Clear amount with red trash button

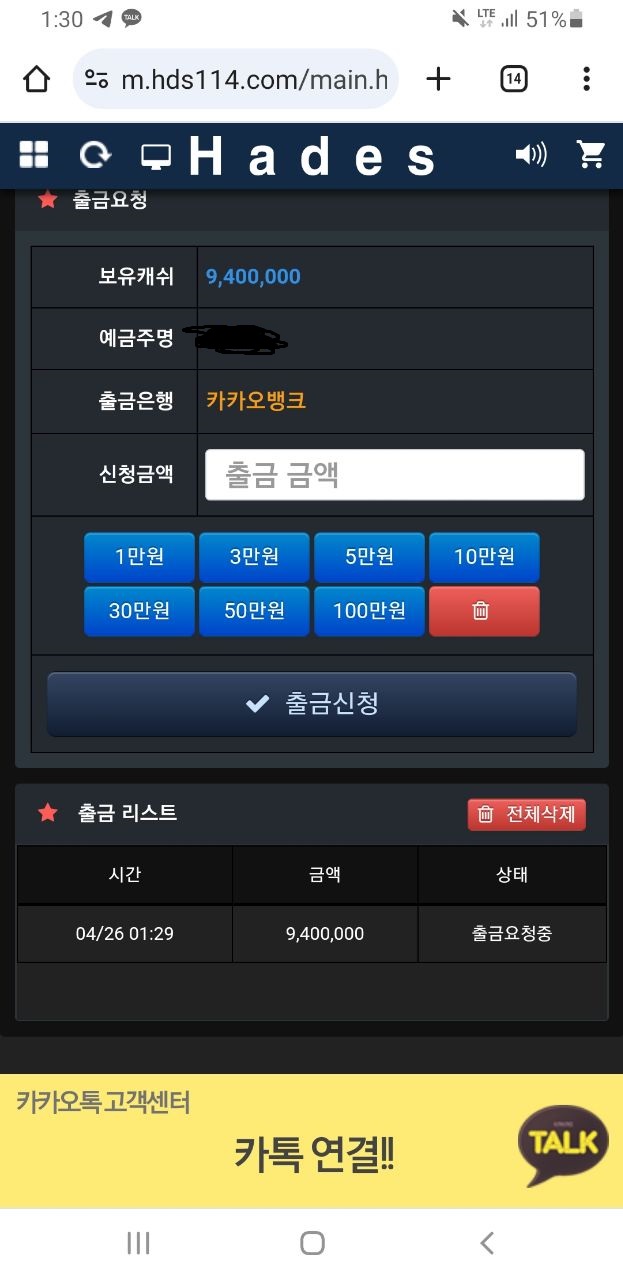(484, 611)
